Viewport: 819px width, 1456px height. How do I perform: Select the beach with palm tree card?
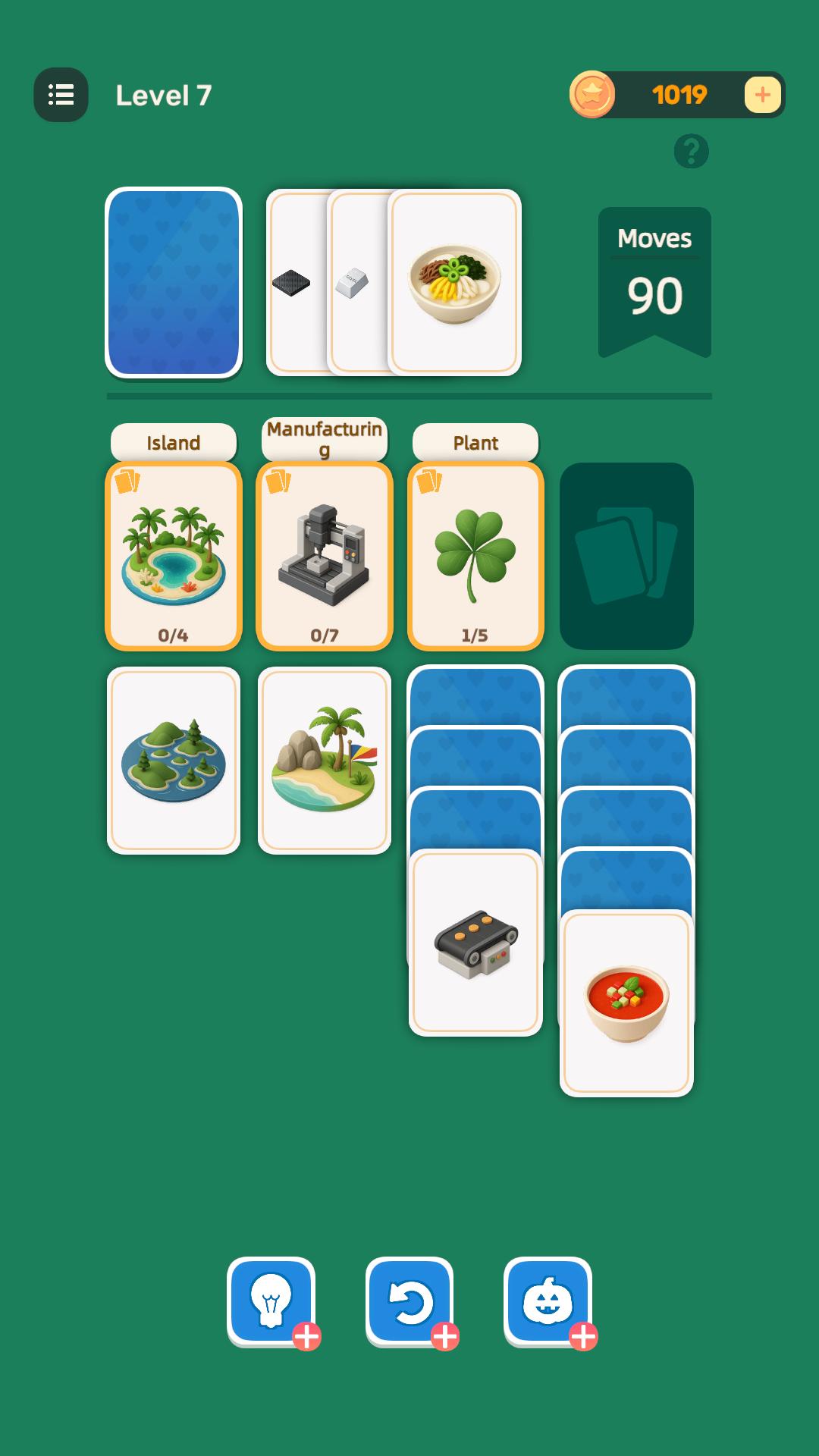[x=325, y=761]
